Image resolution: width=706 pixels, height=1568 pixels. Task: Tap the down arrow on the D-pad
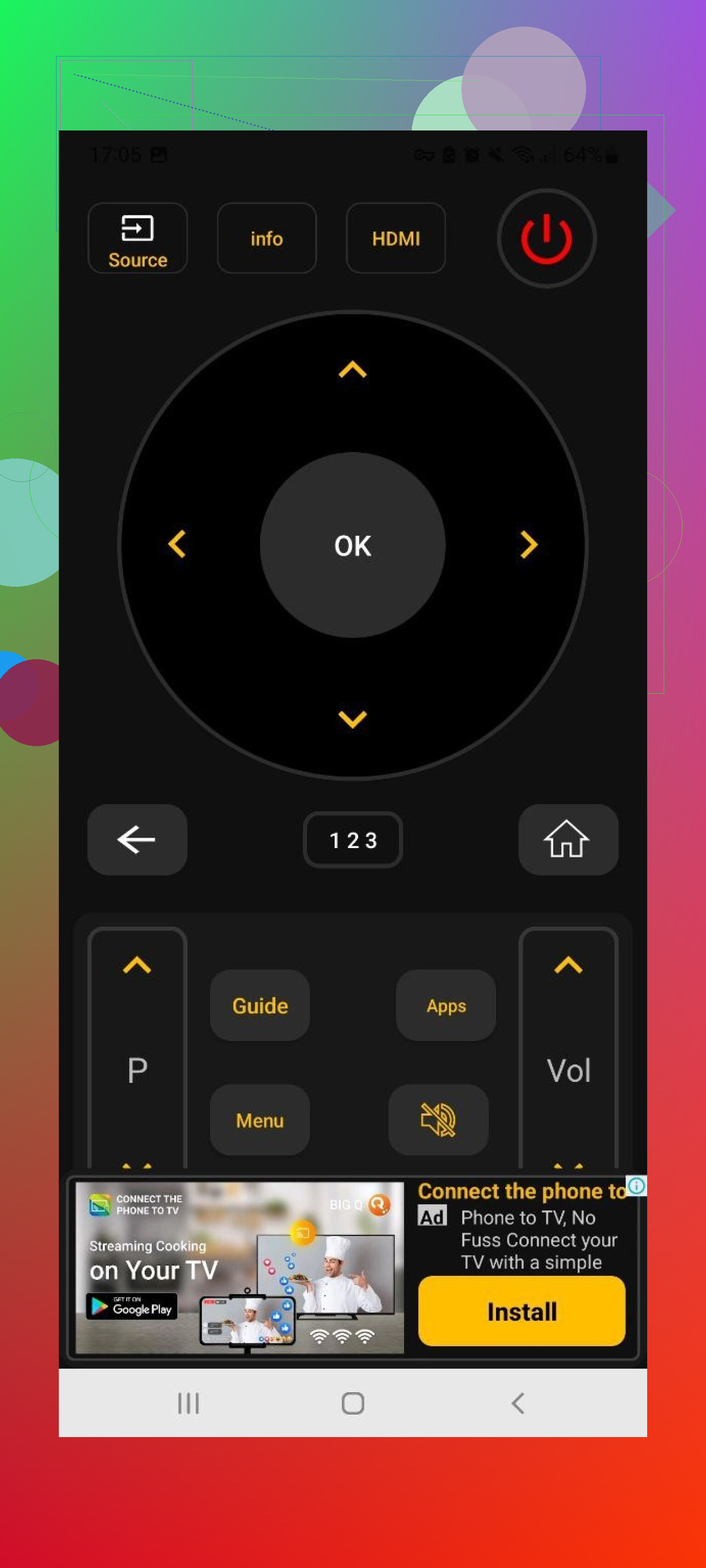click(x=352, y=719)
